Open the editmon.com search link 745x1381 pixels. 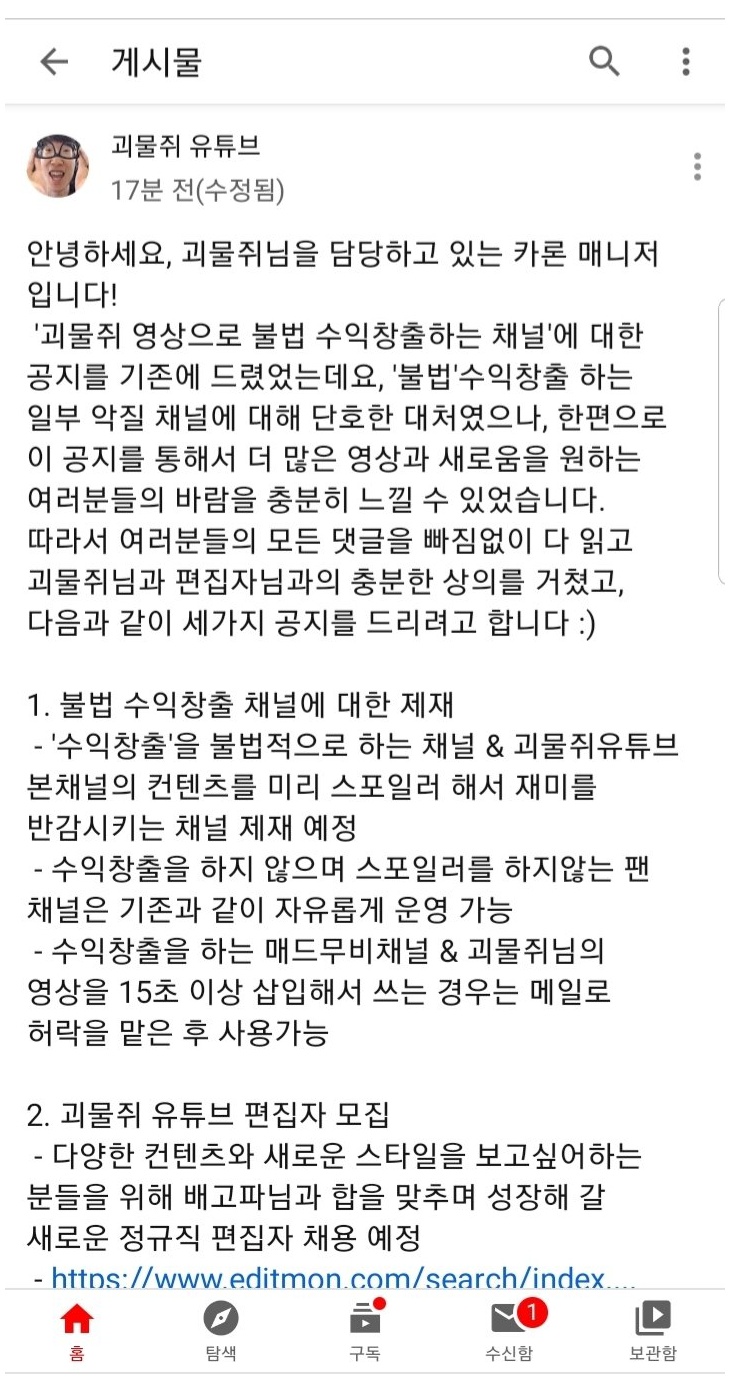pos(343,1278)
